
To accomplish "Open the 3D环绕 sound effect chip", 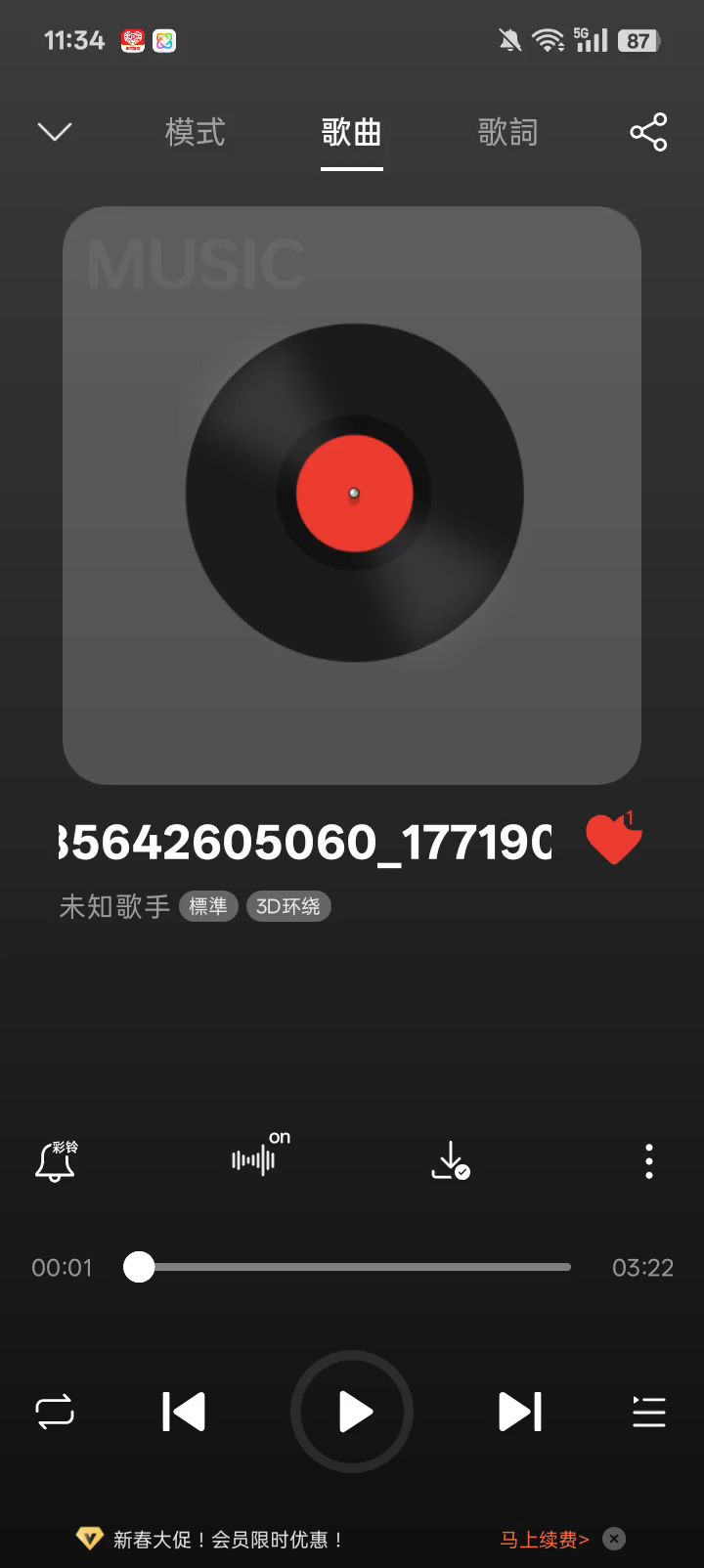I will point(288,906).
